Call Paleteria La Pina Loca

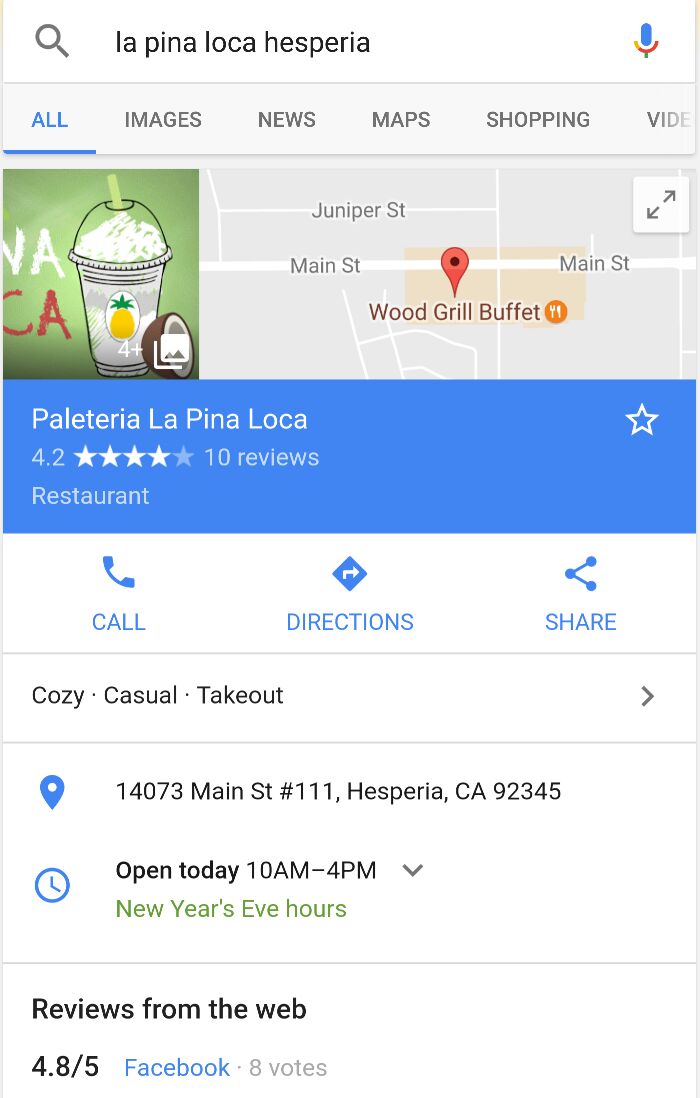pos(118,594)
